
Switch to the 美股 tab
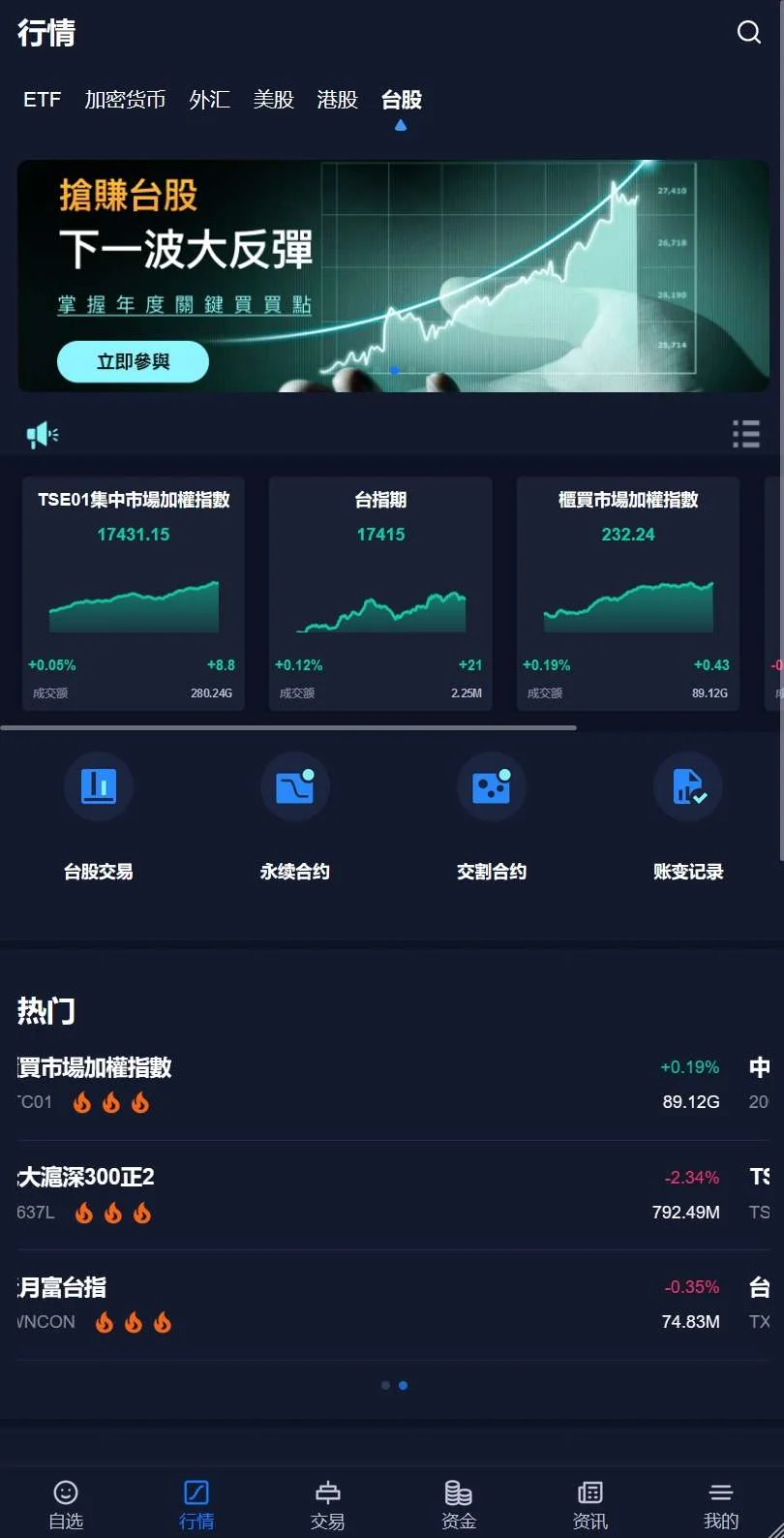click(273, 100)
